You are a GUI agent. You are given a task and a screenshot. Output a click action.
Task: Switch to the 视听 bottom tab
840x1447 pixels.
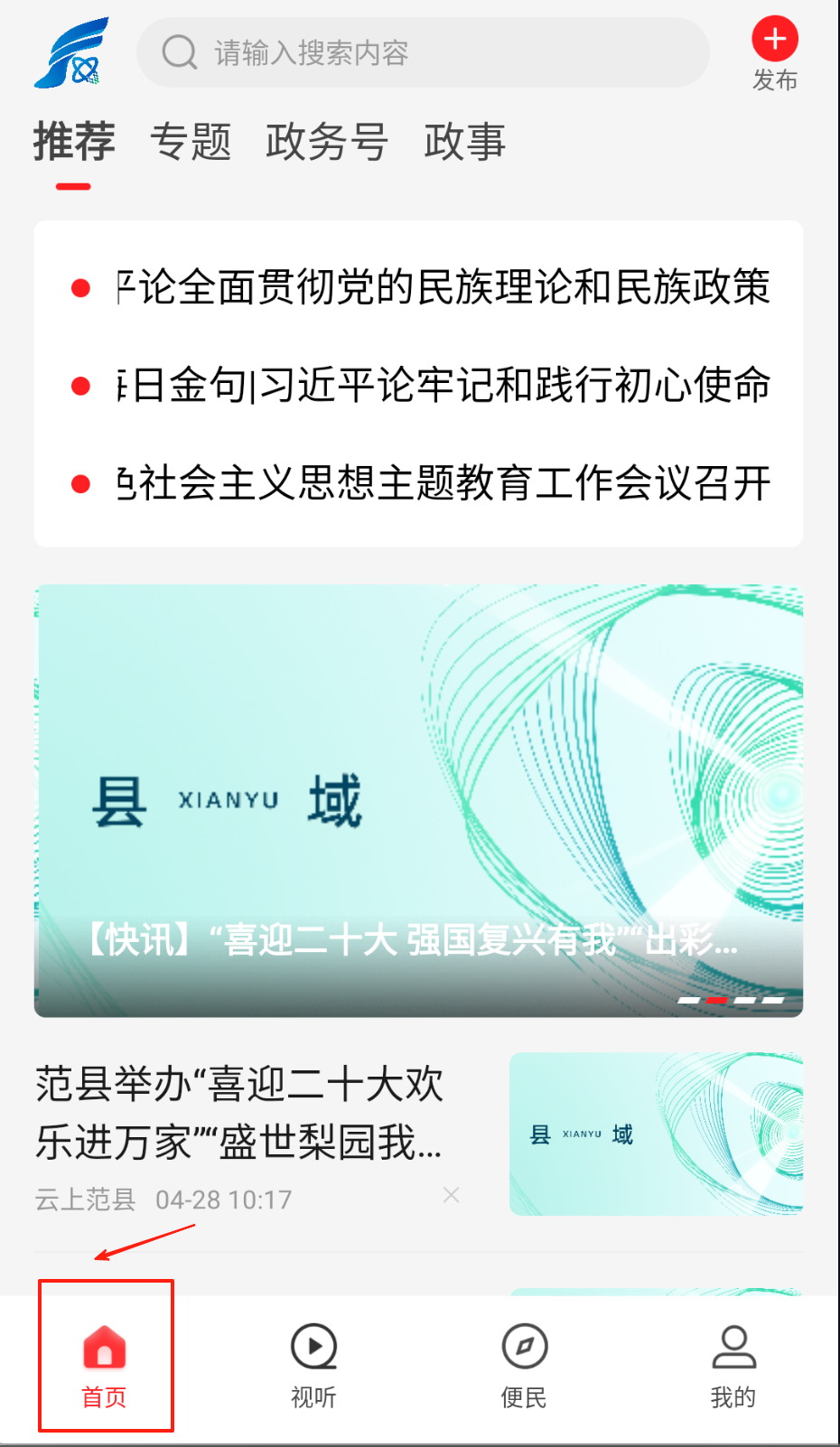point(313,1364)
